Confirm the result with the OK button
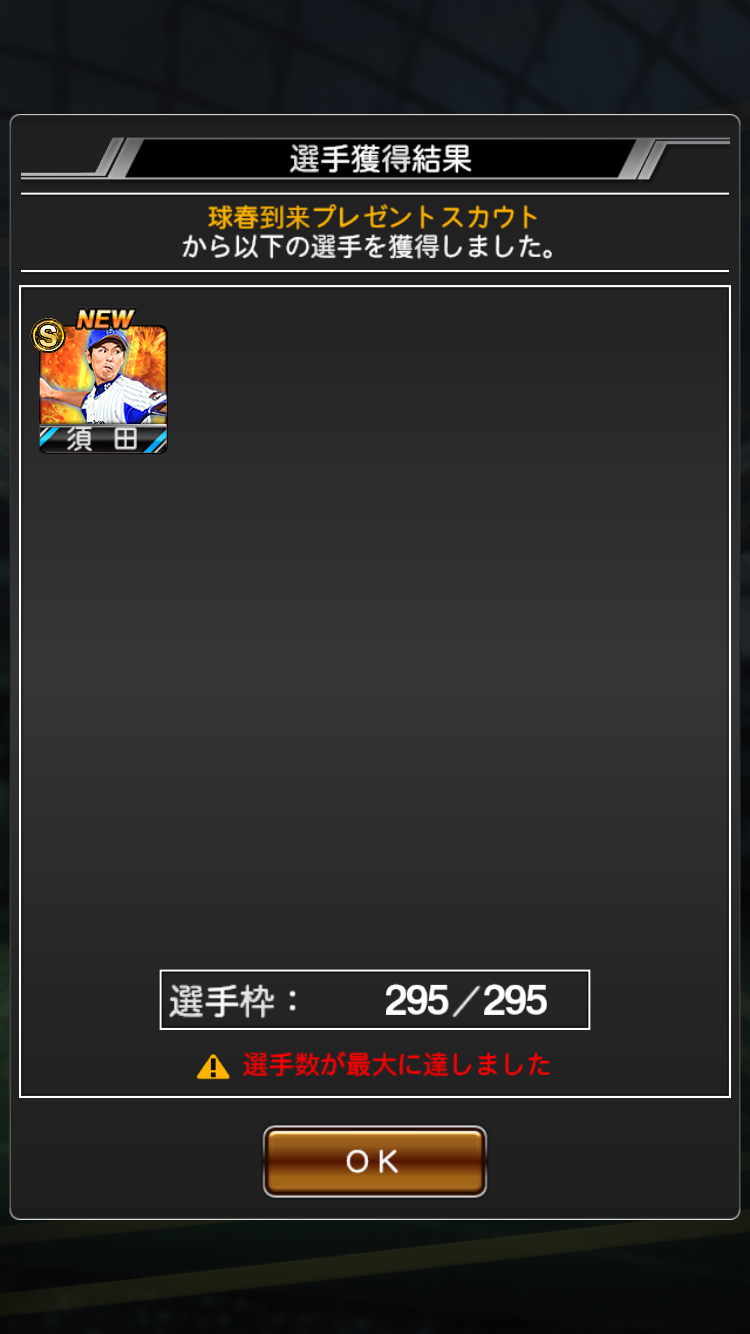 coord(374,1161)
